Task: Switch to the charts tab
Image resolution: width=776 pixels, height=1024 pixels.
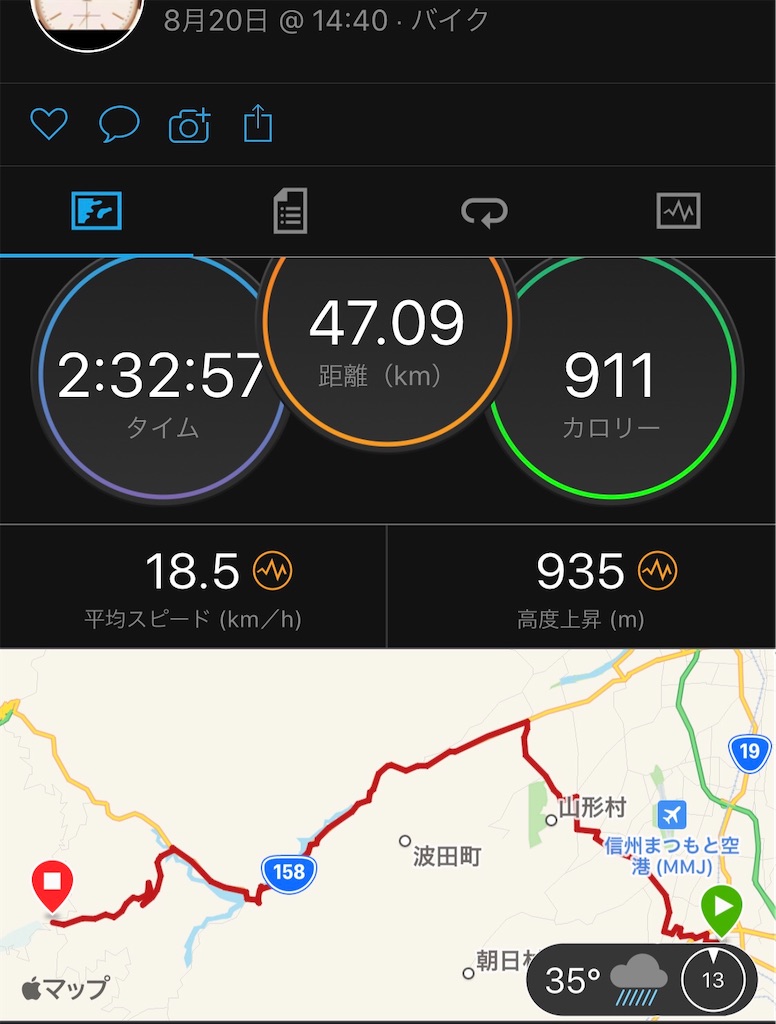Action: pos(678,212)
